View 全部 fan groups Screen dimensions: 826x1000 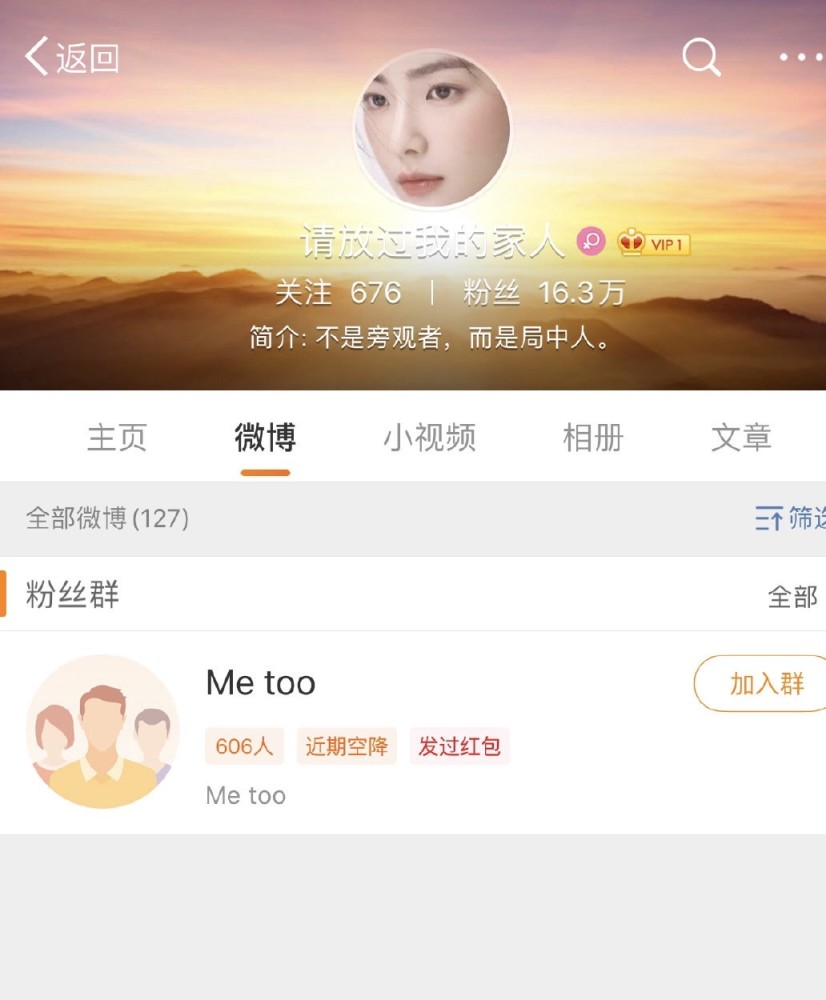click(792, 596)
